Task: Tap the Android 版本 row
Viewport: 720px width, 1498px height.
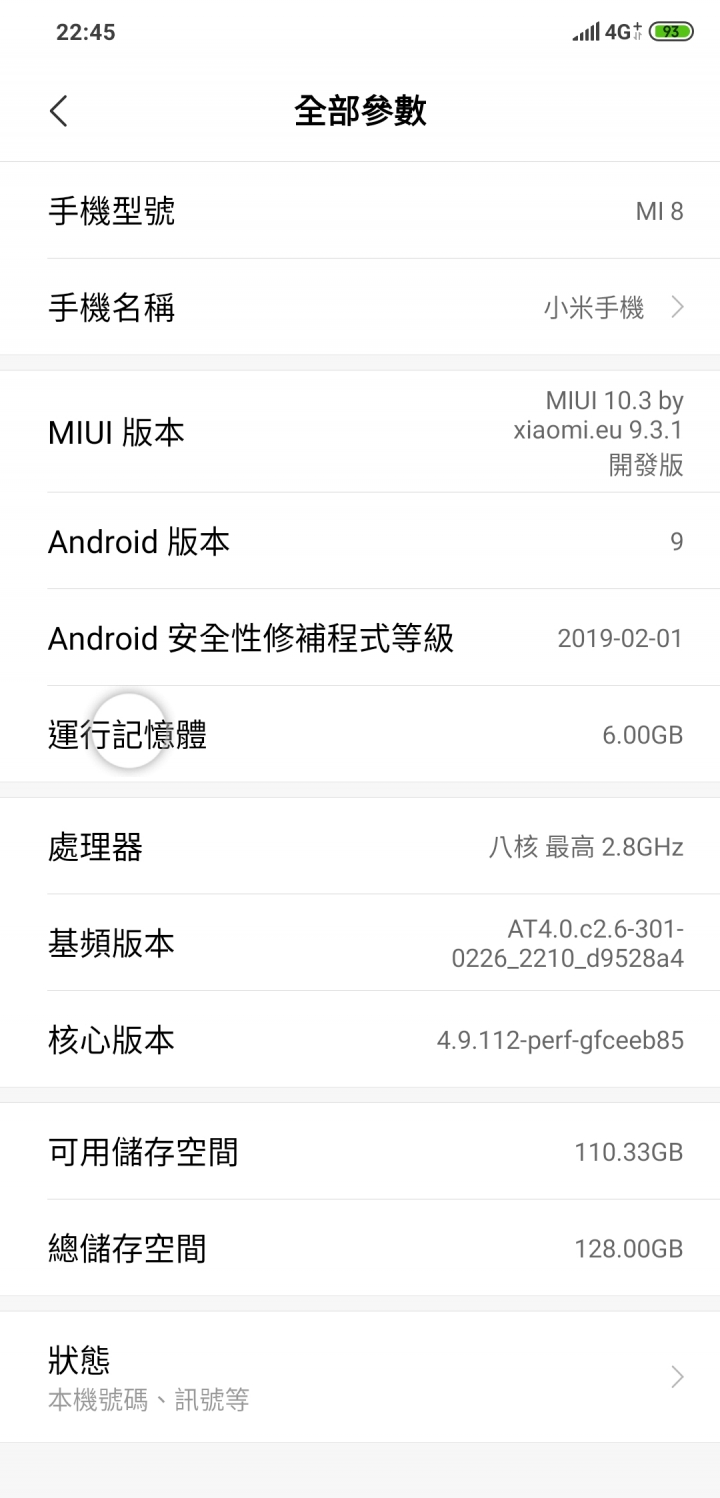Action: [x=360, y=541]
